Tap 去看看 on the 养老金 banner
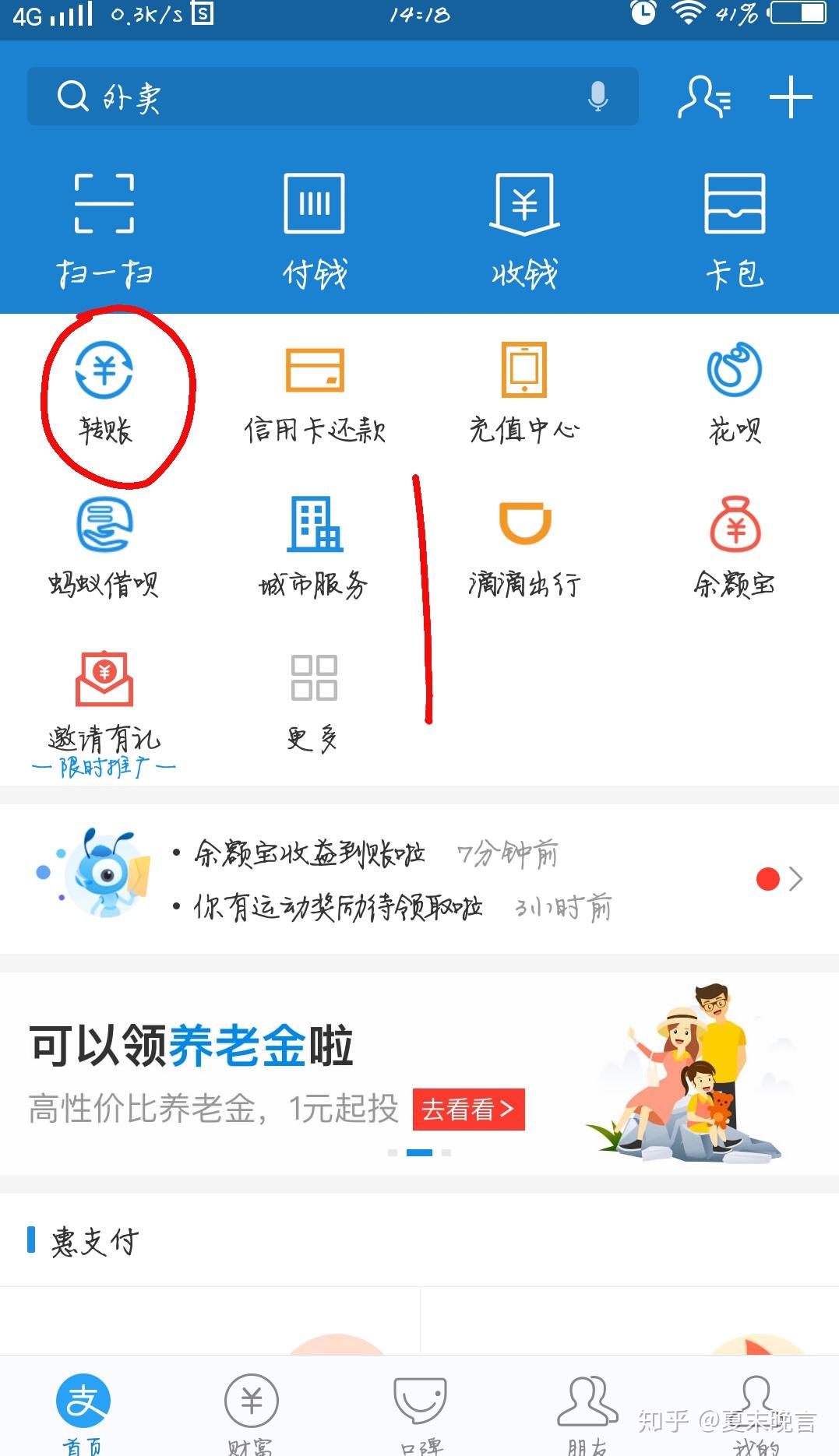 (x=468, y=1109)
